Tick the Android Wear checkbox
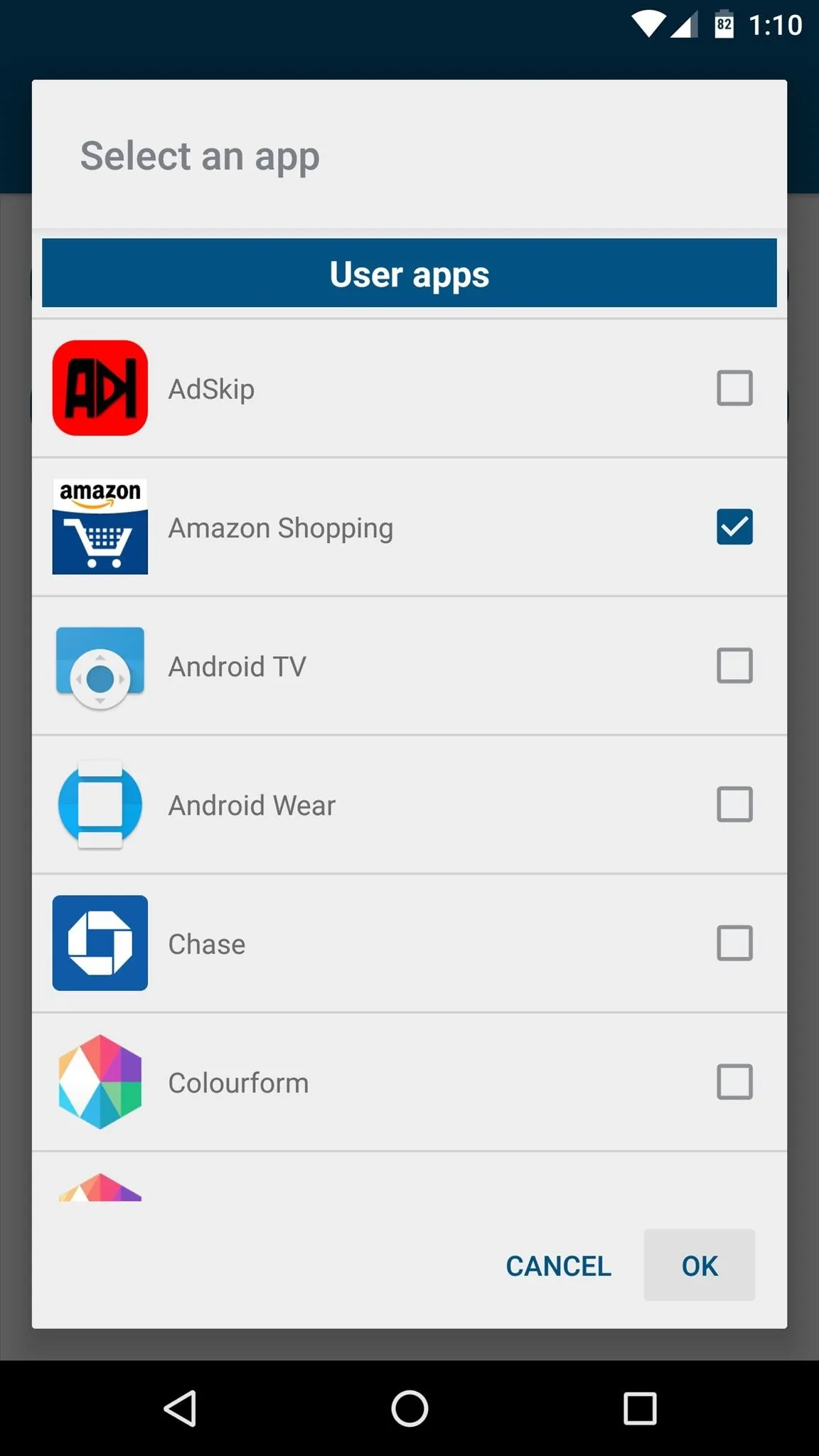Screen dimensions: 819x1456 pos(734,804)
